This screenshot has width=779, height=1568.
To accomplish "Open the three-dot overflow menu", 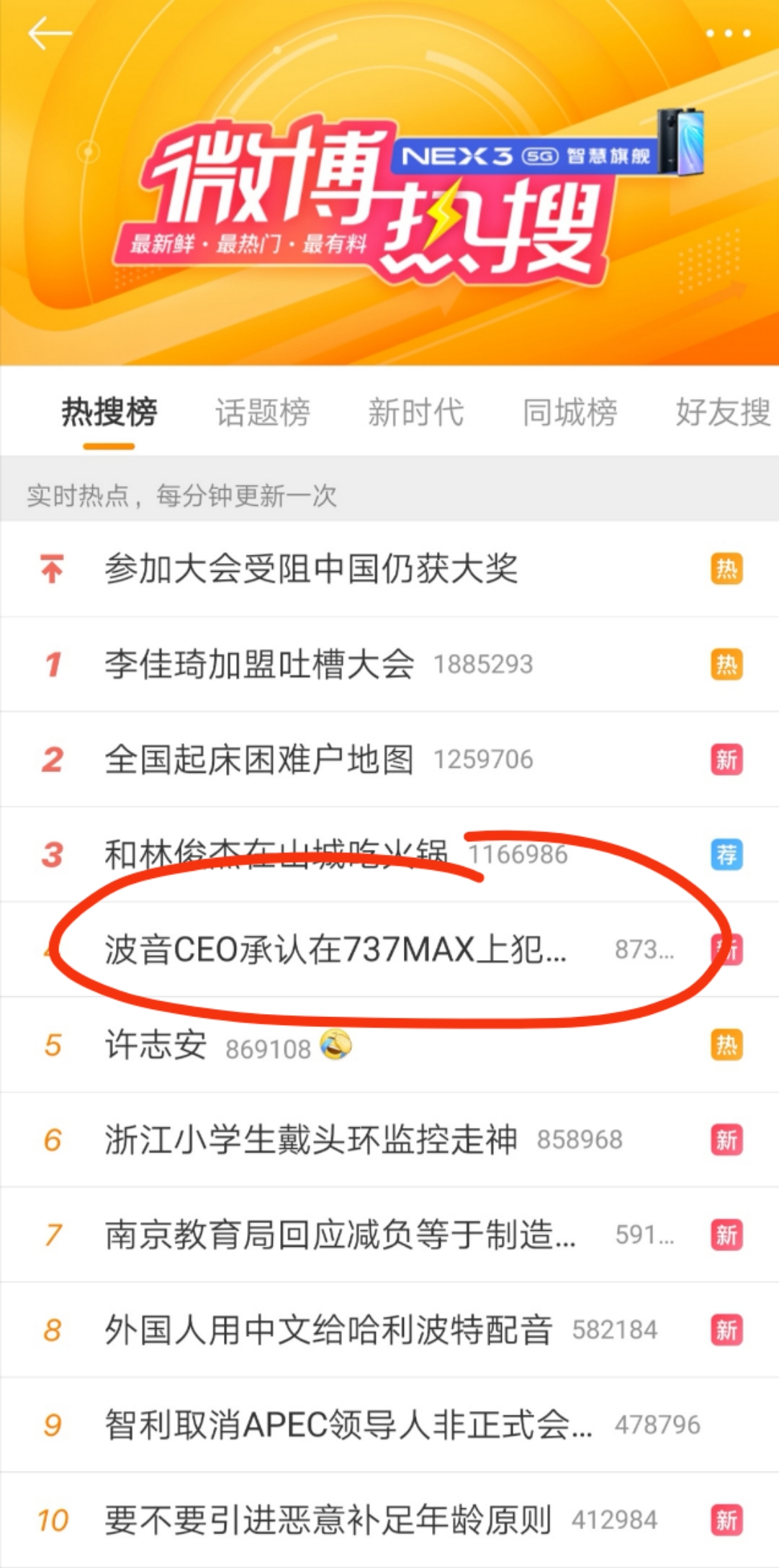I will (728, 33).
